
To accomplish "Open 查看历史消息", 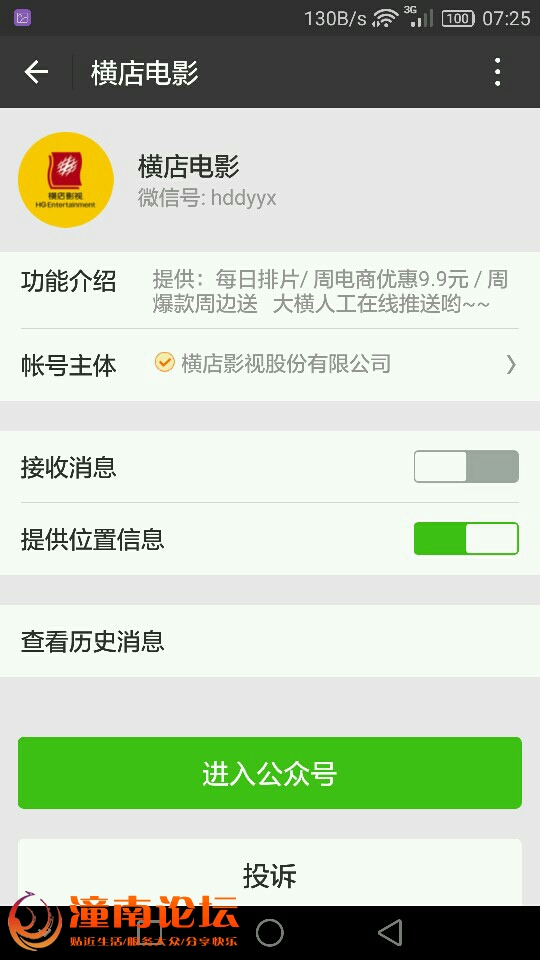I will (x=270, y=641).
